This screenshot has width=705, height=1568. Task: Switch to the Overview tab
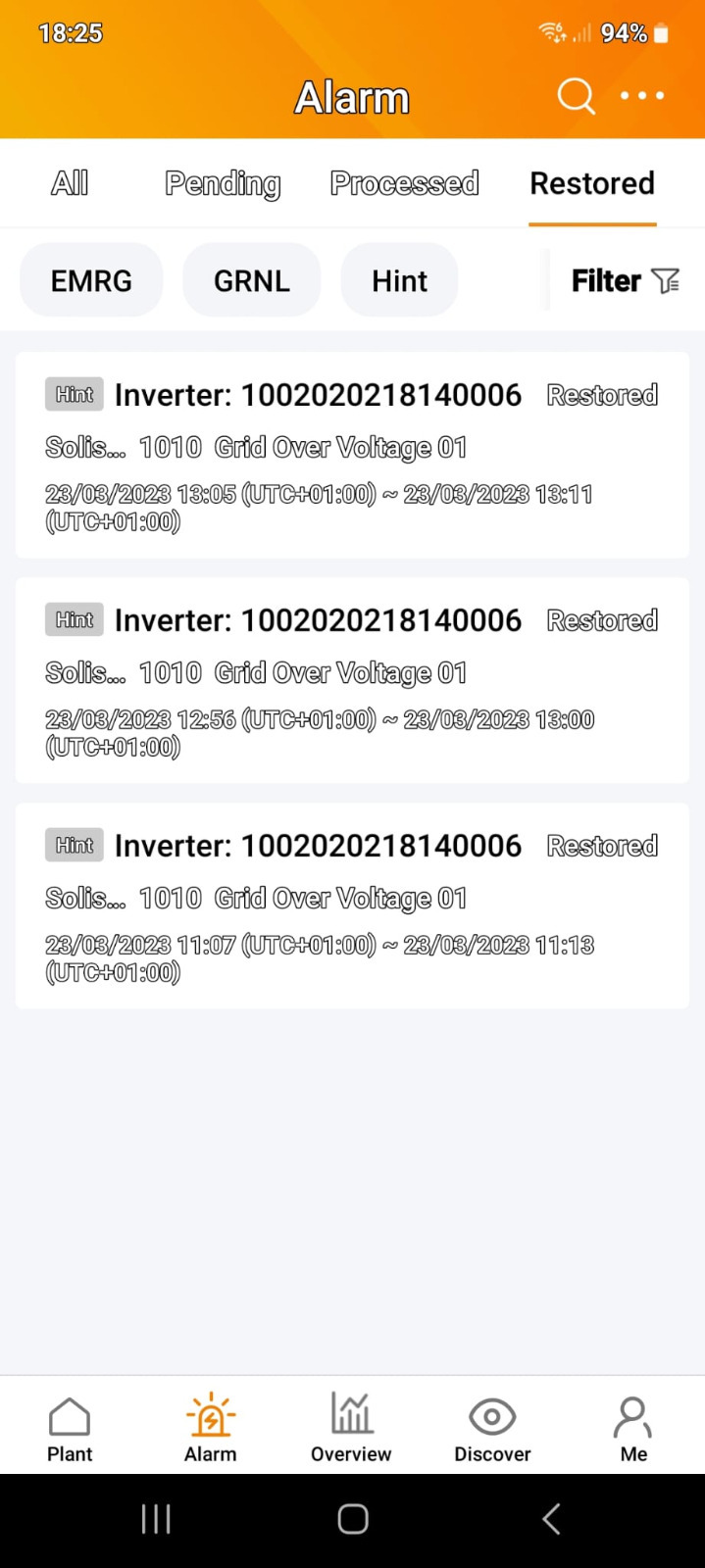pyautogui.click(x=351, y=1429)
